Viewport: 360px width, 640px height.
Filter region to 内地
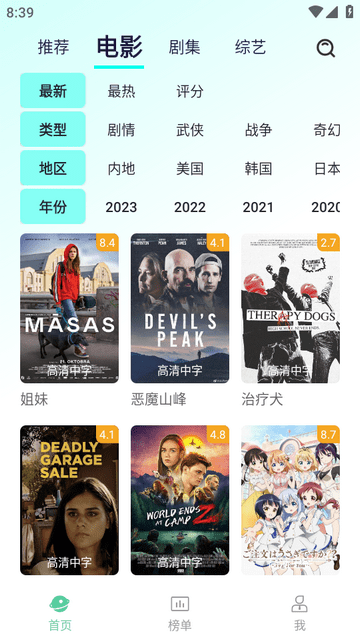click(x=121, y=168)
